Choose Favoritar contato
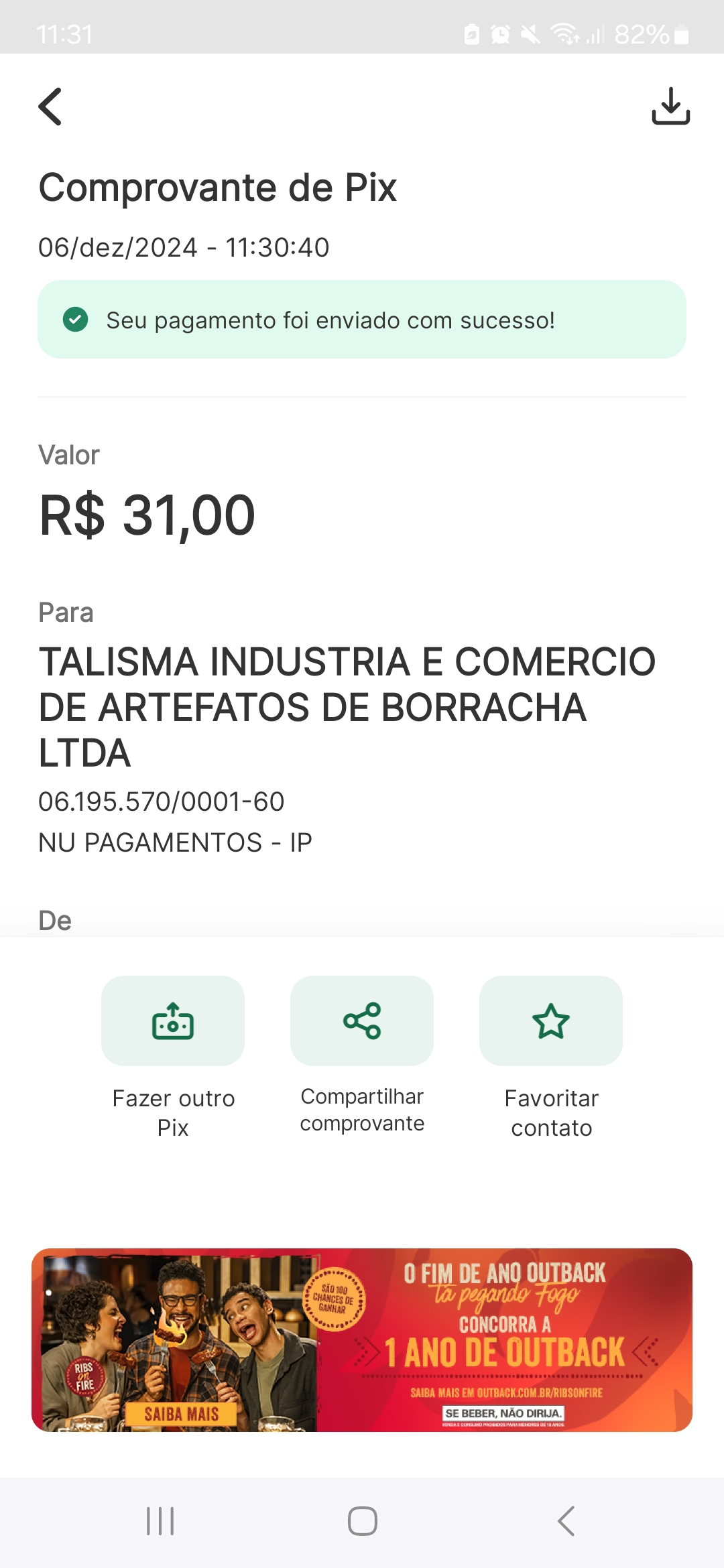Screen dimensions: 724x1568 pos(551,1021)
